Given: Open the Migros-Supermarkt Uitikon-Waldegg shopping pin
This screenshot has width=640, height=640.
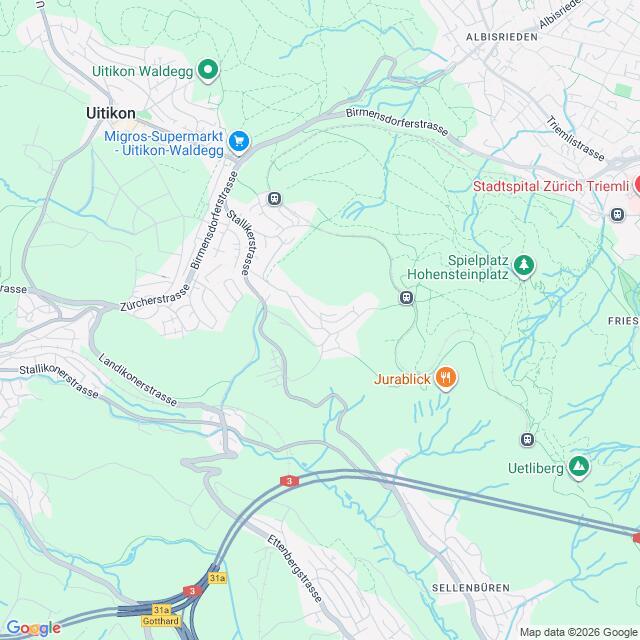Looking at the screenshot, I should pos(238,142).
